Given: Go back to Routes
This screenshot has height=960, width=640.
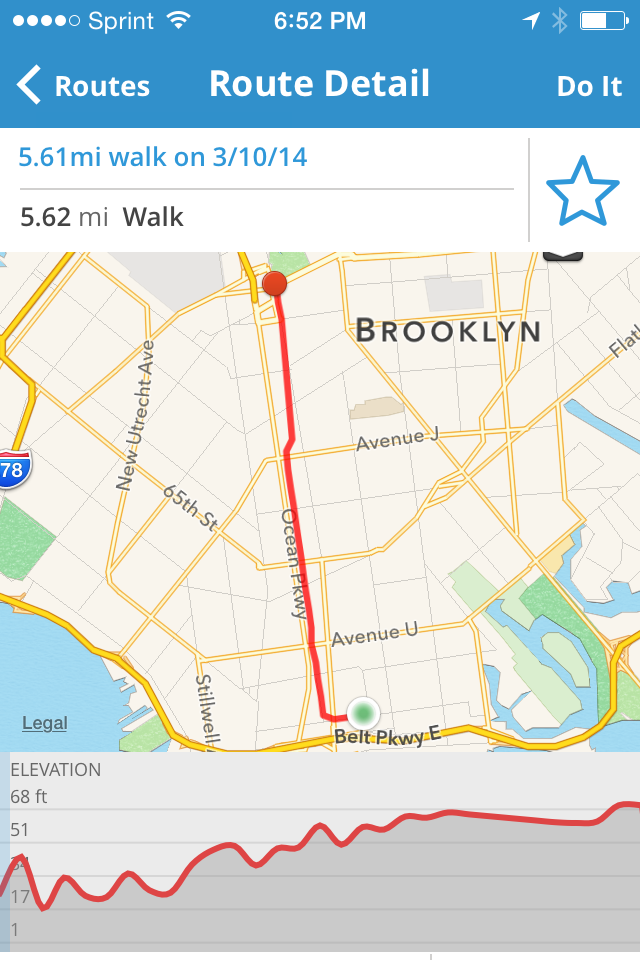Looking at the screenshot, I should (x=84, y=86).
